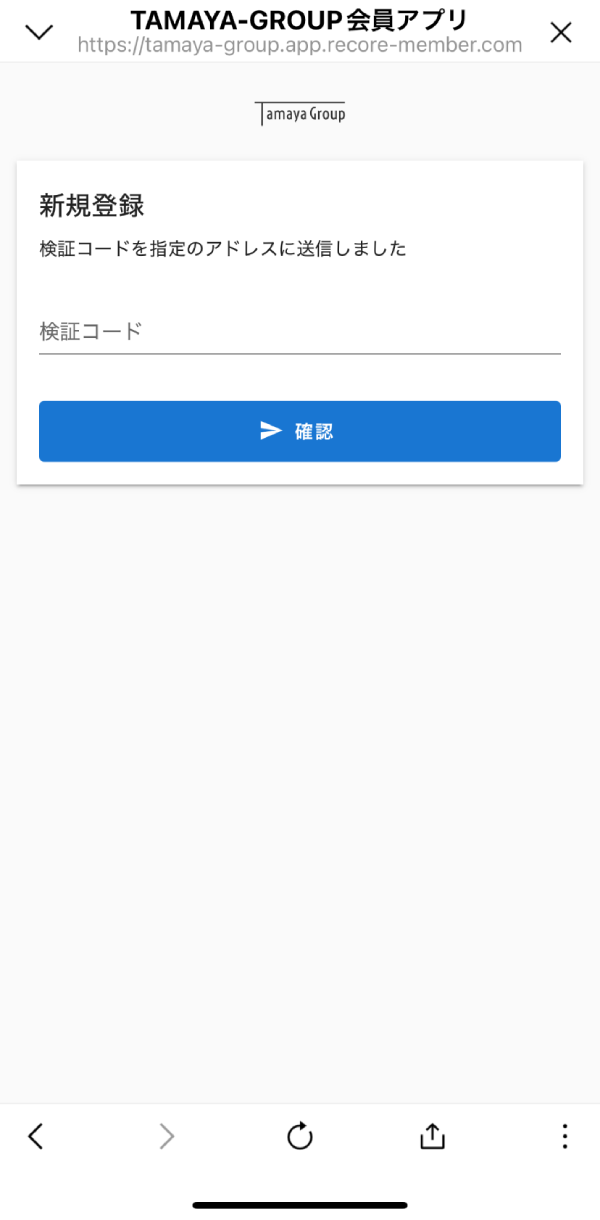The width and height of the screenshot is (600, 1220).
Task: Collapse the in-app browser with the down chevron
Action: (39, 32)
